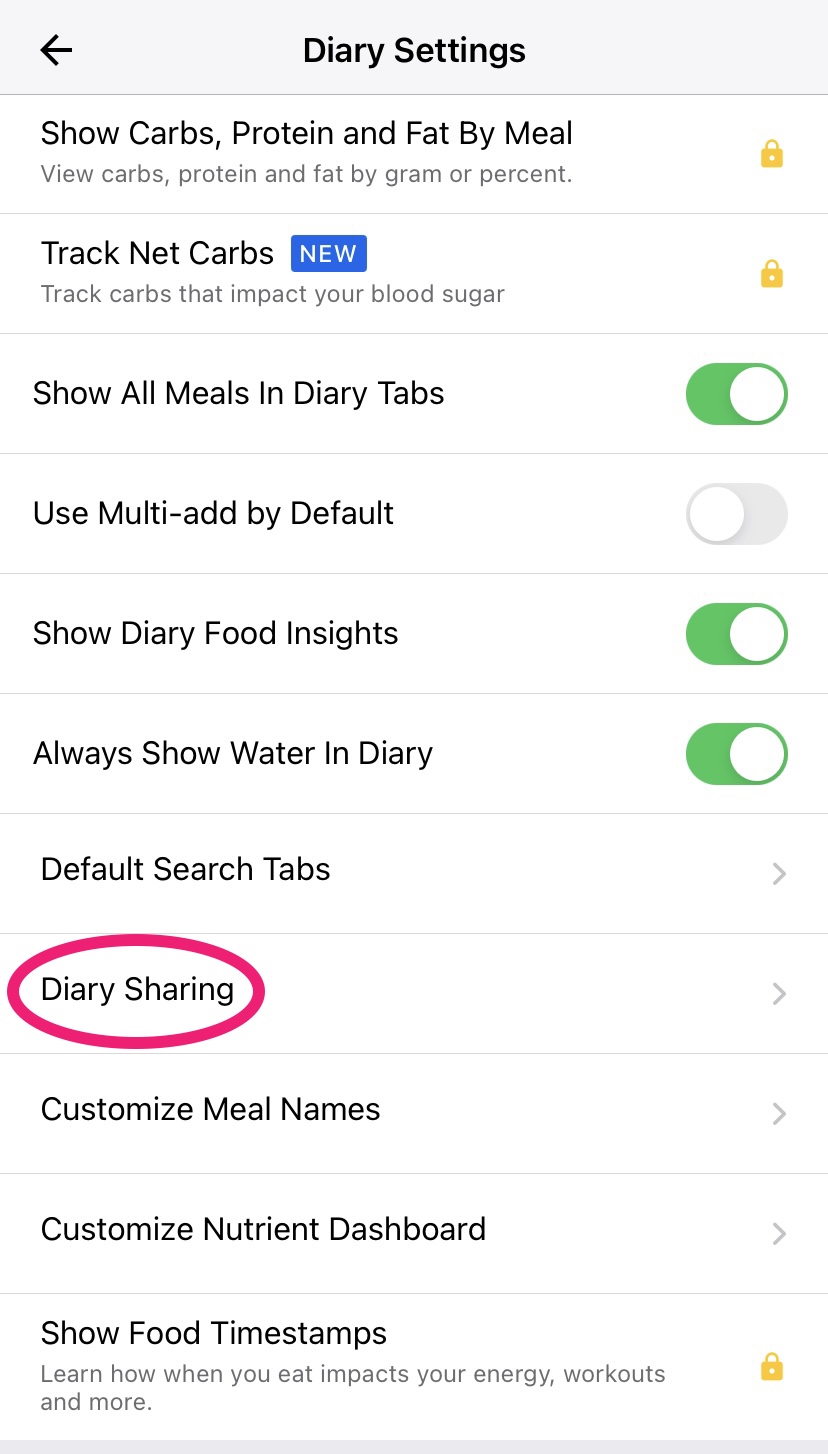The height and width of the screenshot is (1454, 828).
Task: Enable Use Multi-add by Default
Action: tap(736, 513)
